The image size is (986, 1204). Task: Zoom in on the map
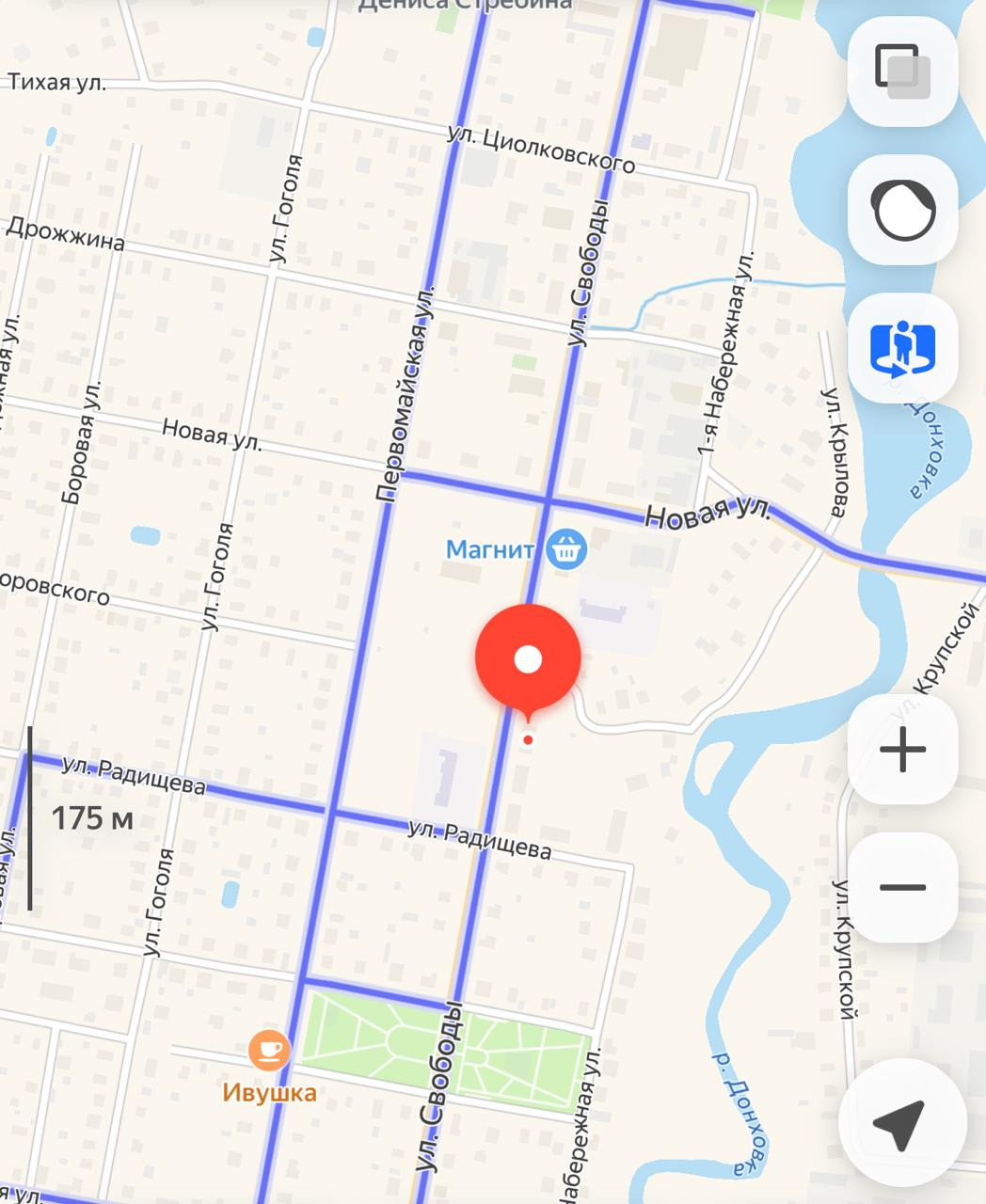[x=902, y=750]
